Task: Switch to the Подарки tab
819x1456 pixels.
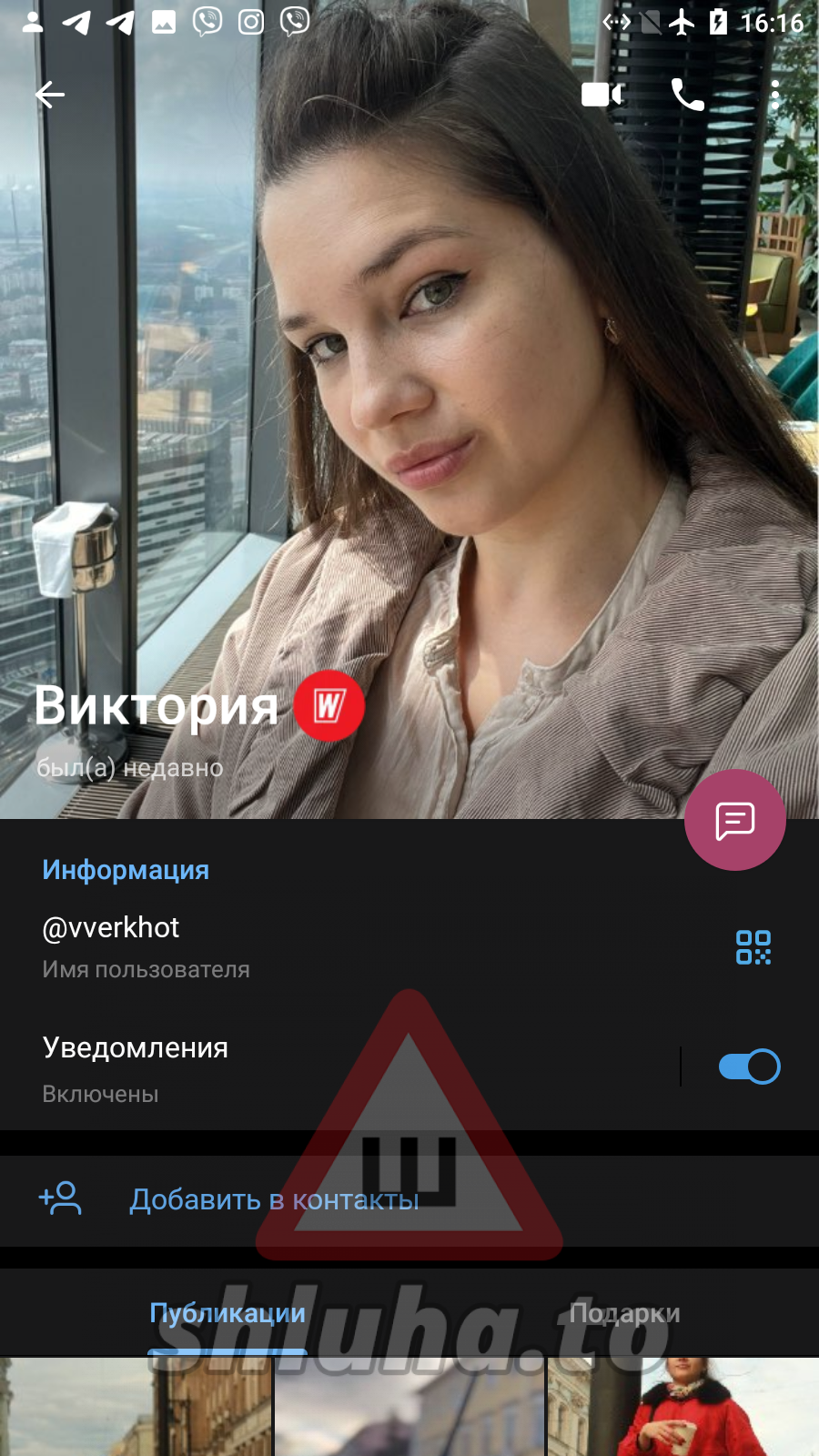Action: (x=624, y=1313)
